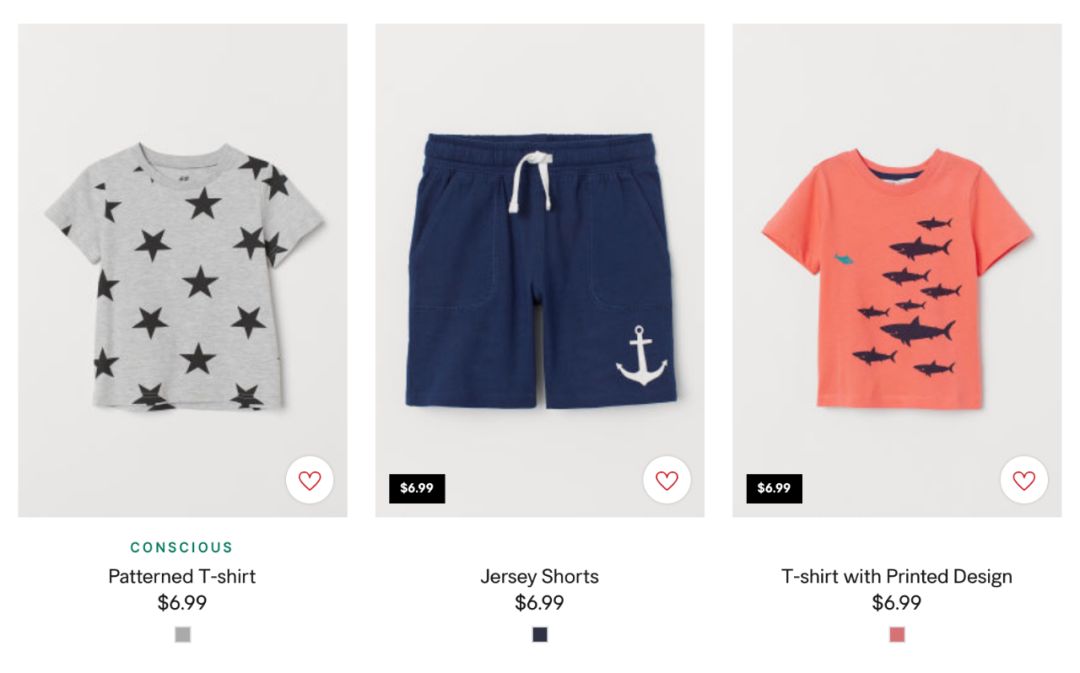The width and height of the screenshot is (1080, 673).
Task: View the Jersey Shorts product image
Action: [540, 270]
